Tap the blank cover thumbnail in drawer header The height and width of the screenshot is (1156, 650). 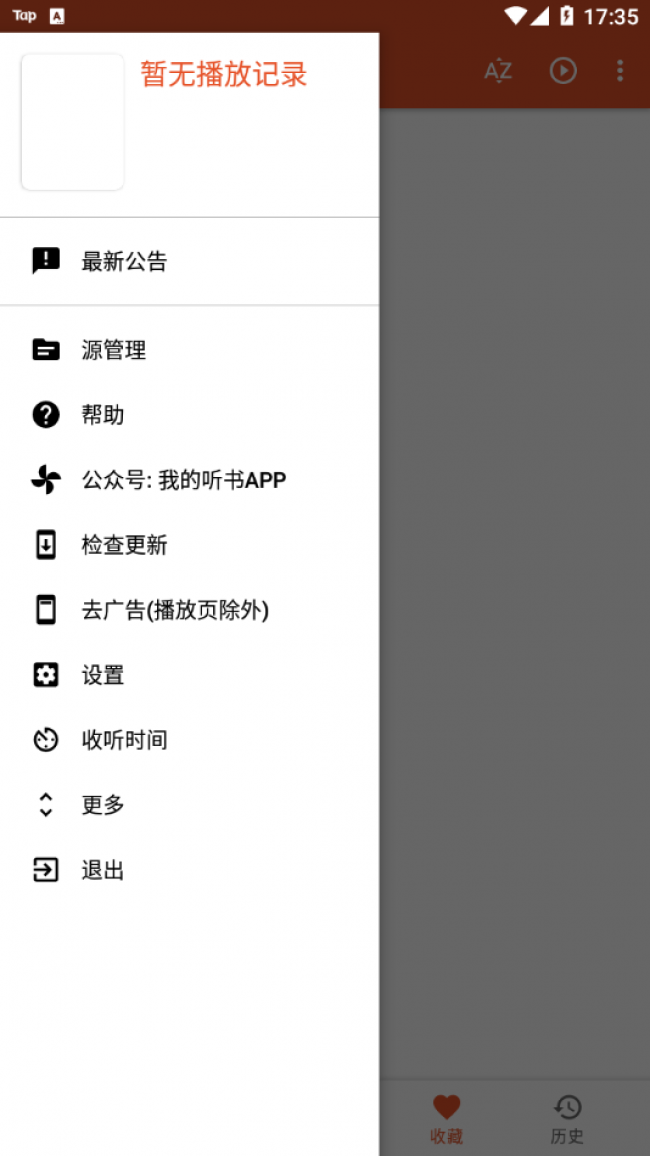click(x=72, y=122)
